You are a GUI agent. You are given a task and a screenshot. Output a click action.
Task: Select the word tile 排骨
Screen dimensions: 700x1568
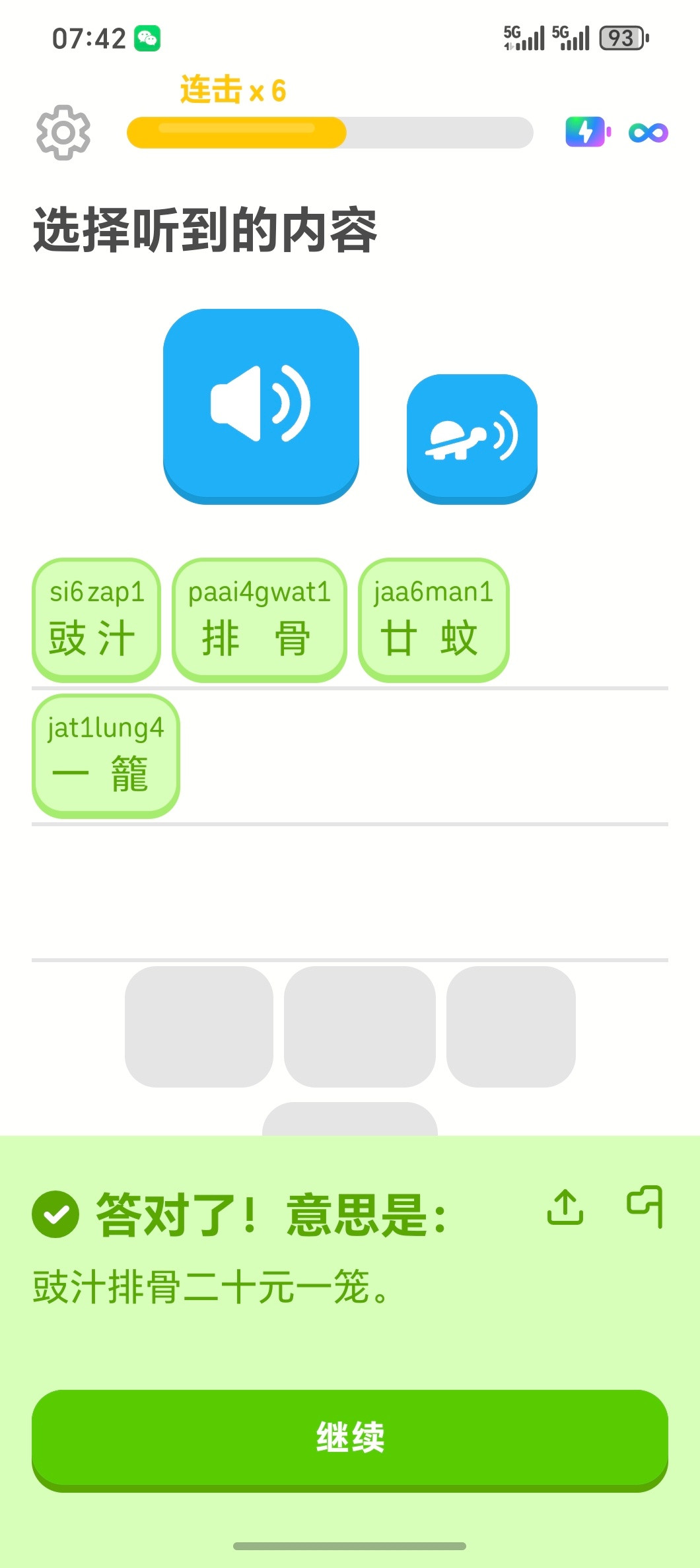click(259, 619)
